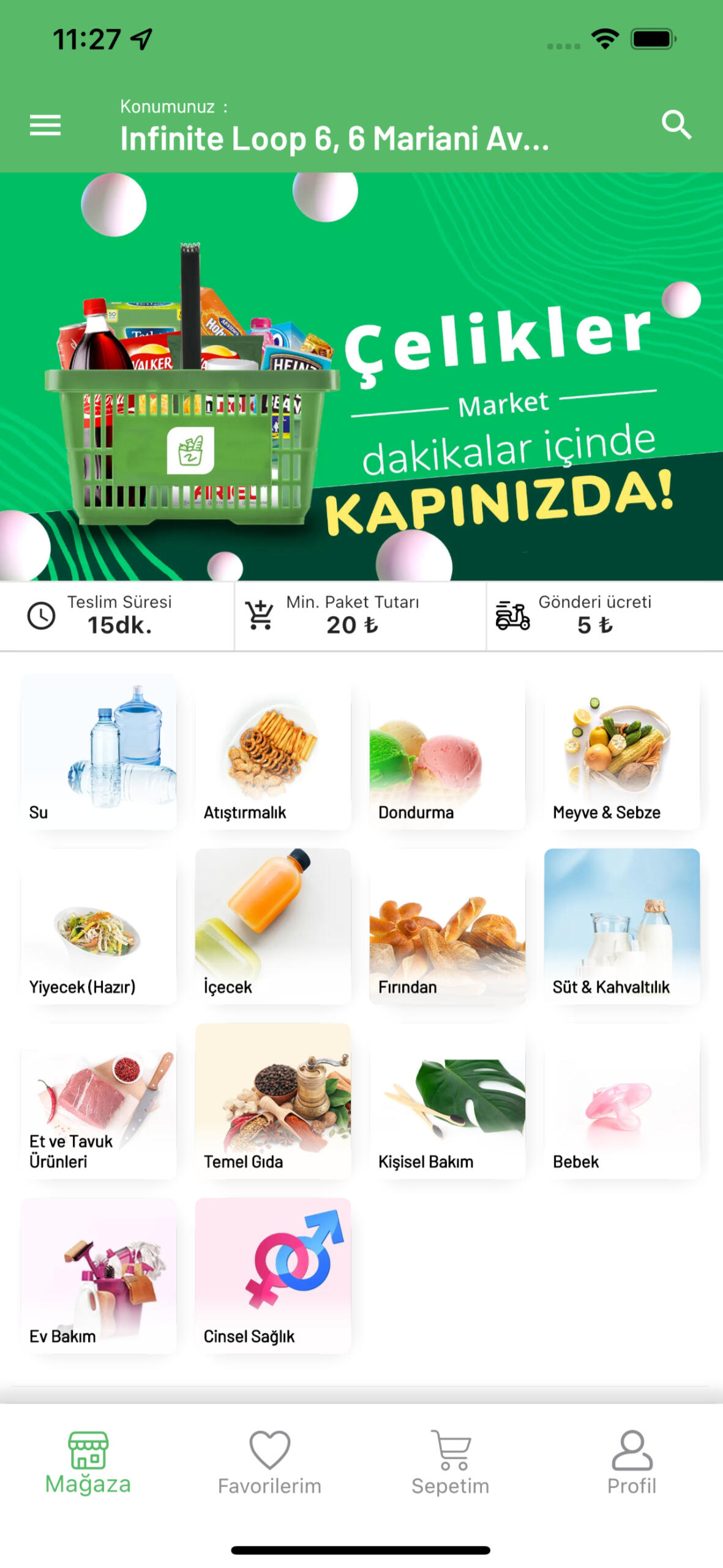This screenshot has width=723, height=1568.
Task: Browse the Bebek category
Action: [x=622, y=1101]
